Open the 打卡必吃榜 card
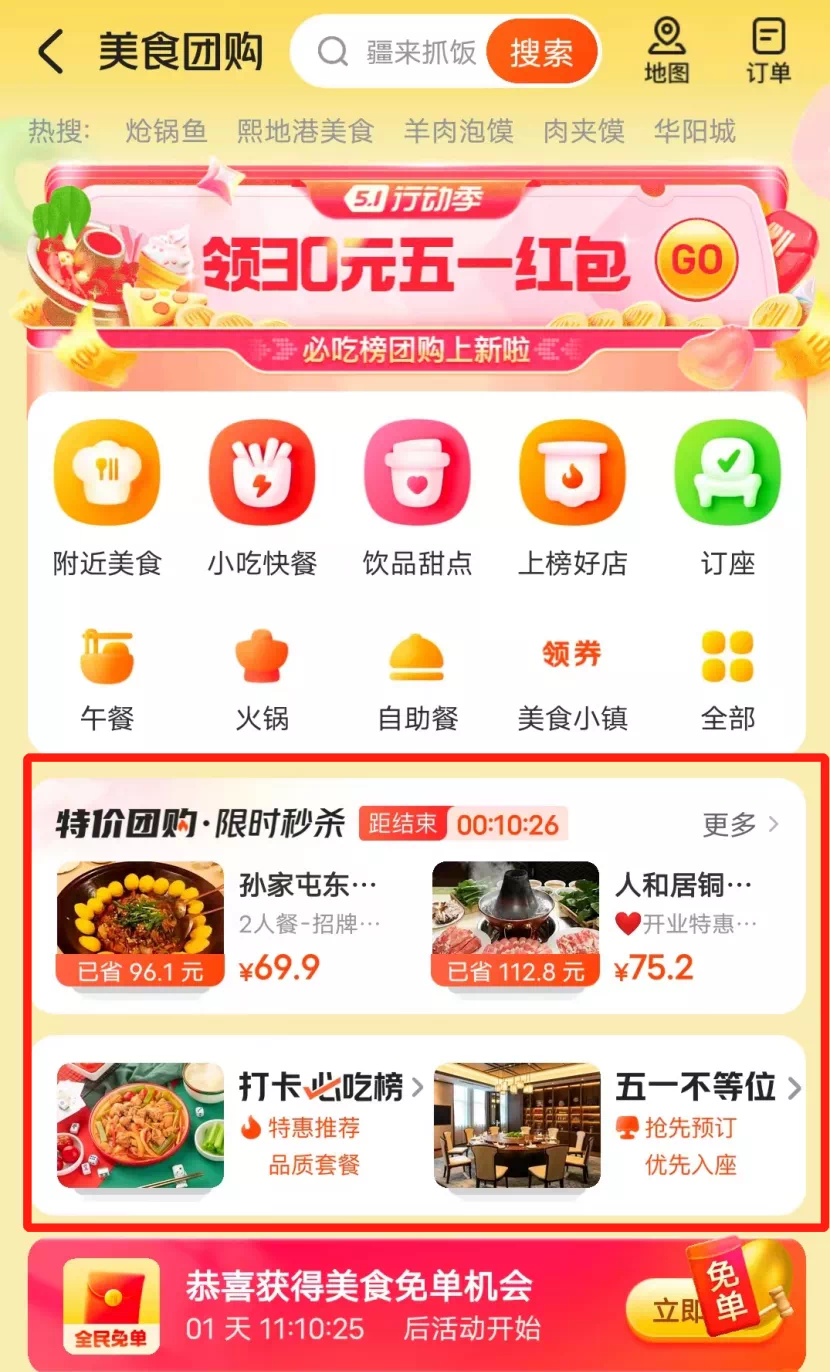831x1372 pixels. tap(240, 1125)
